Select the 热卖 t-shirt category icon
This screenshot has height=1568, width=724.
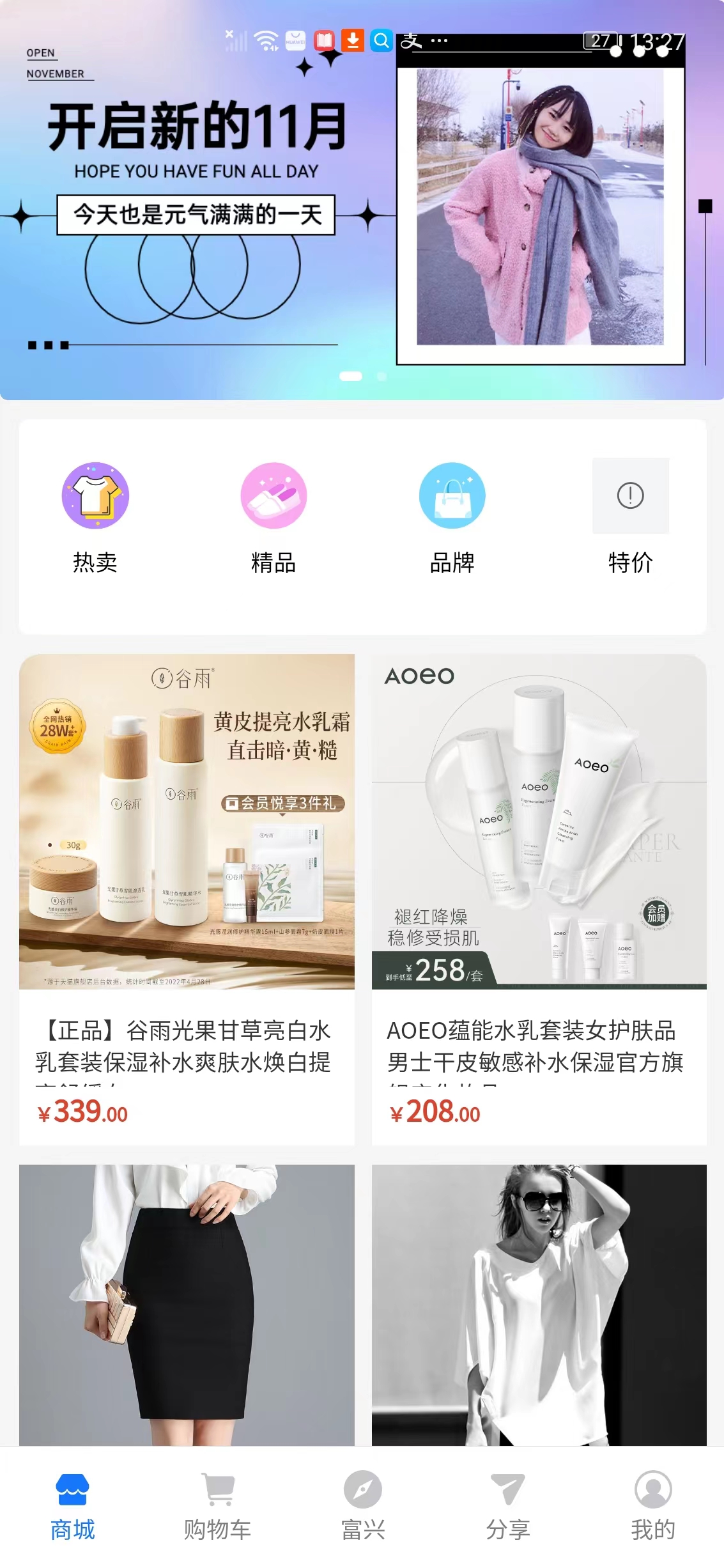tap(95, 495)
